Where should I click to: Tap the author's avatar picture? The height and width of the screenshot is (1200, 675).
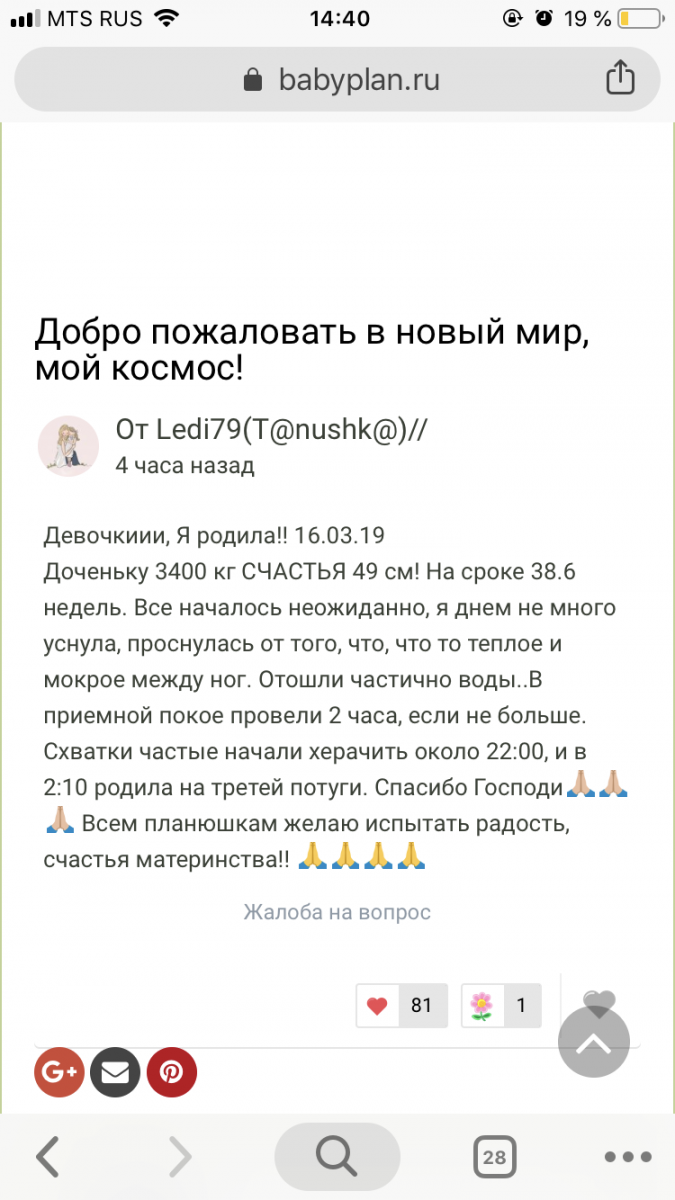click(68, 446)
